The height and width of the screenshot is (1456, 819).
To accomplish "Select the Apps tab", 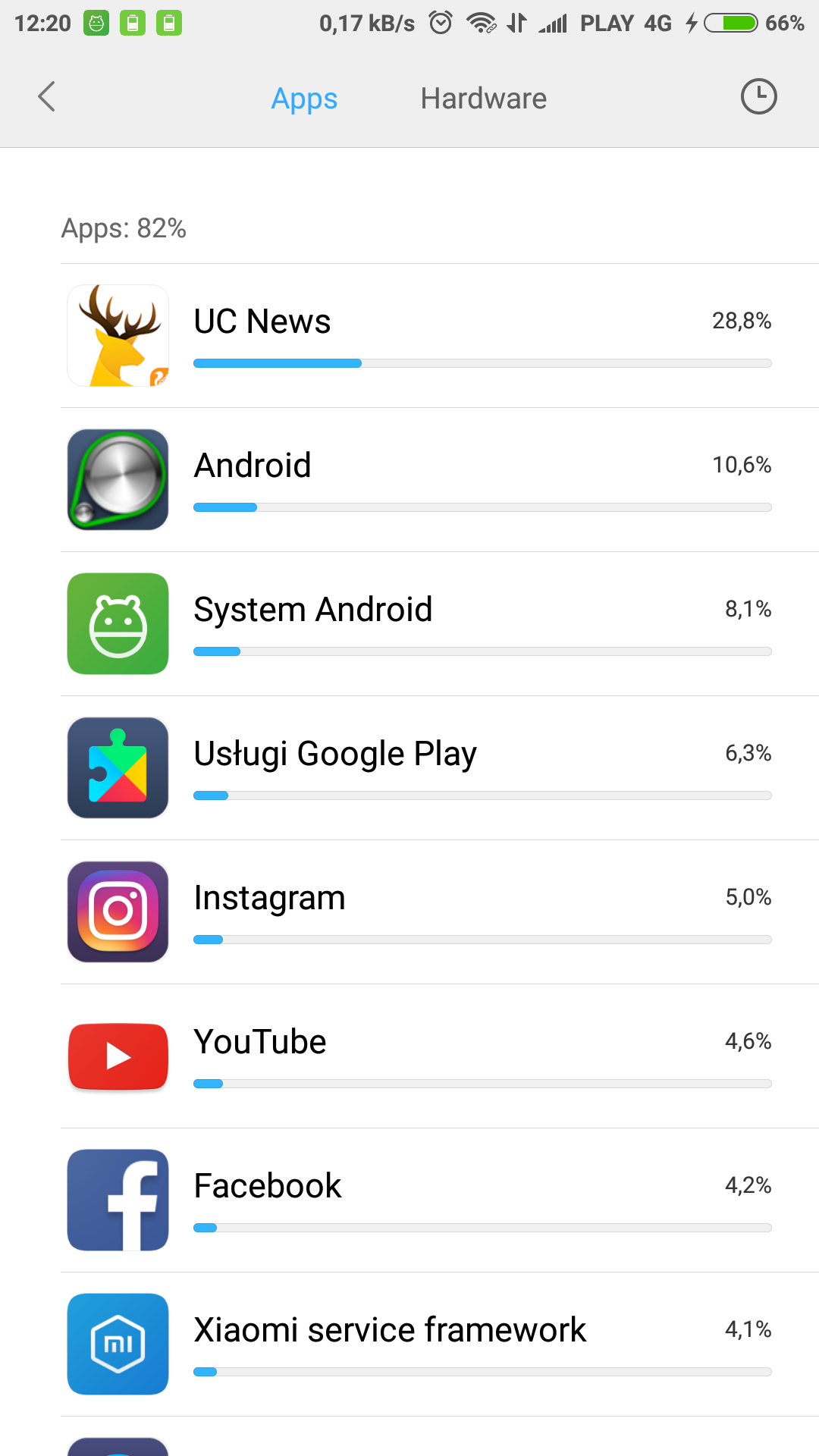I will pos(304,99).
